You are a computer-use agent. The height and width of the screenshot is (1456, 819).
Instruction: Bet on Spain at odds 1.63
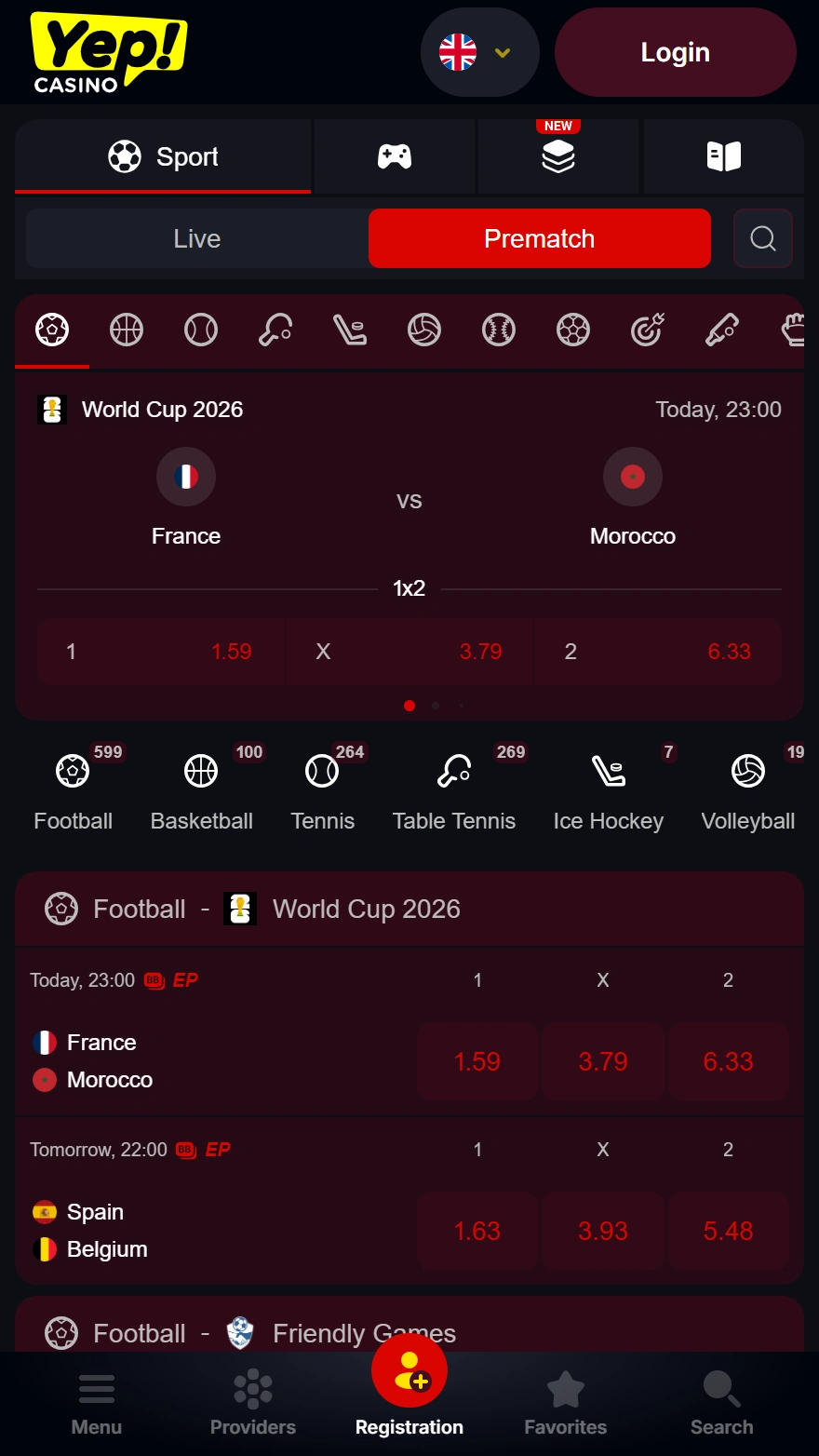pos(477,1231)
